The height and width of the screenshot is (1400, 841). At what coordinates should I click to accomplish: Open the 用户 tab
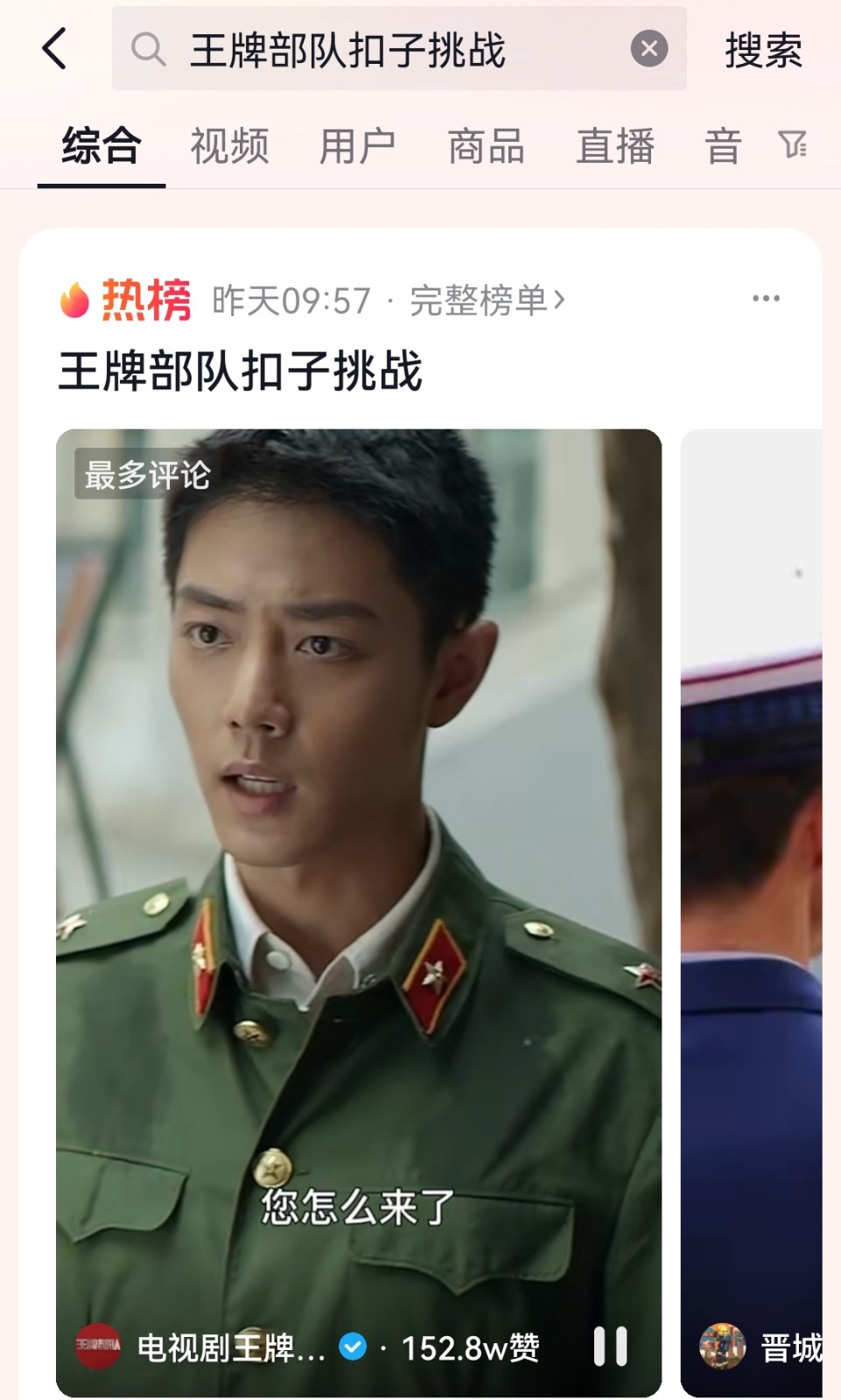[360, 146]
